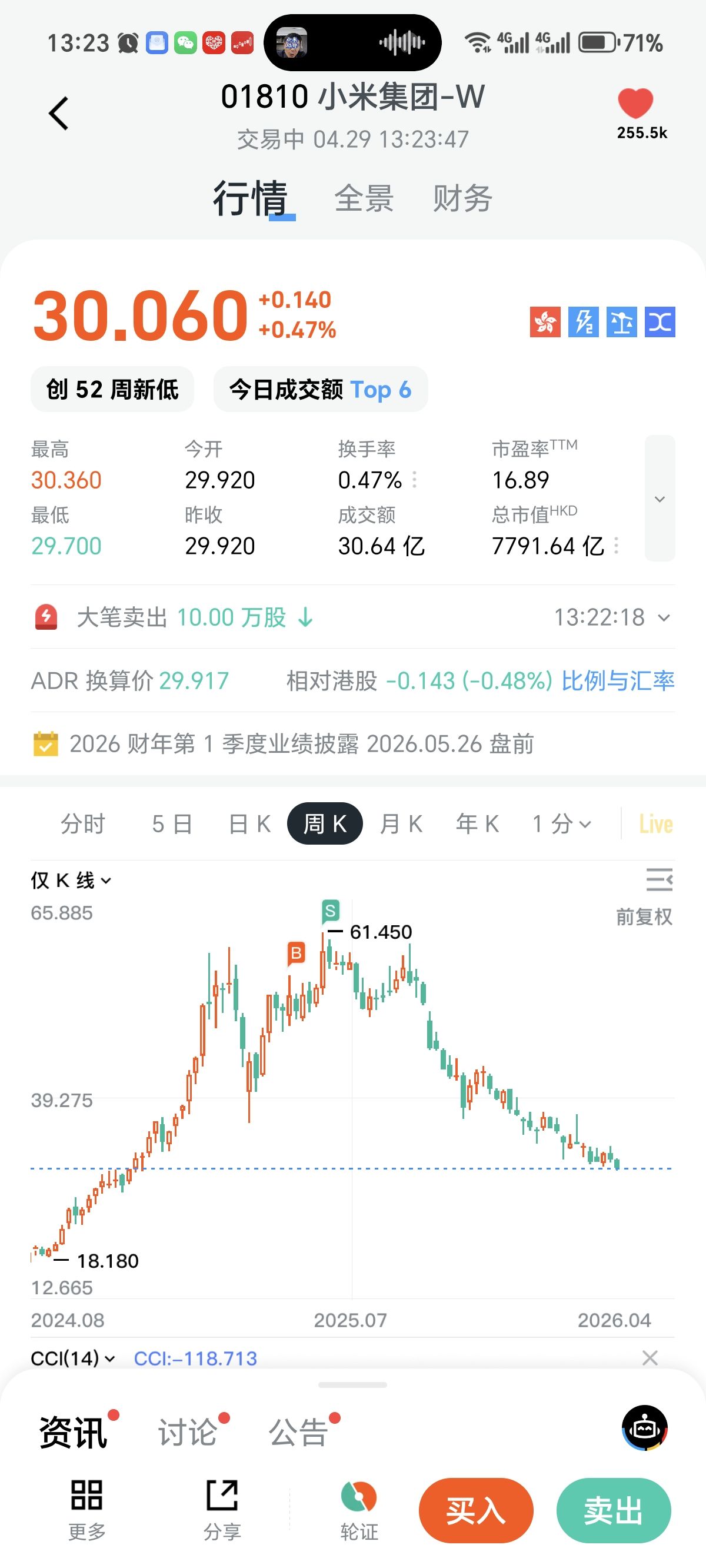Viewport: 706px width, 1568px height.
Task: Tap the 买入 buy button
Action: (476, 1511)
